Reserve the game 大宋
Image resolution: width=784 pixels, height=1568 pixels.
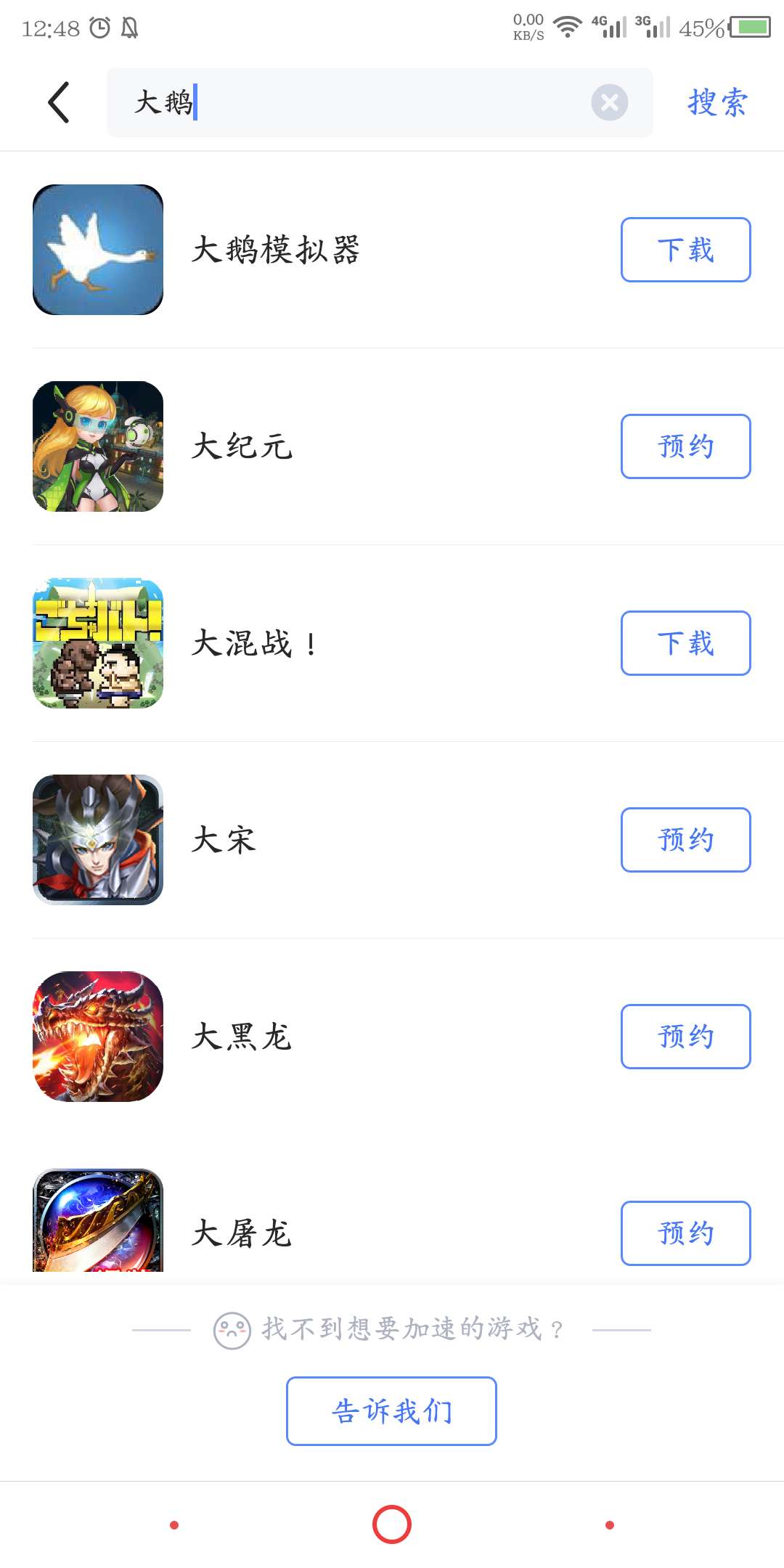[685, 840]
